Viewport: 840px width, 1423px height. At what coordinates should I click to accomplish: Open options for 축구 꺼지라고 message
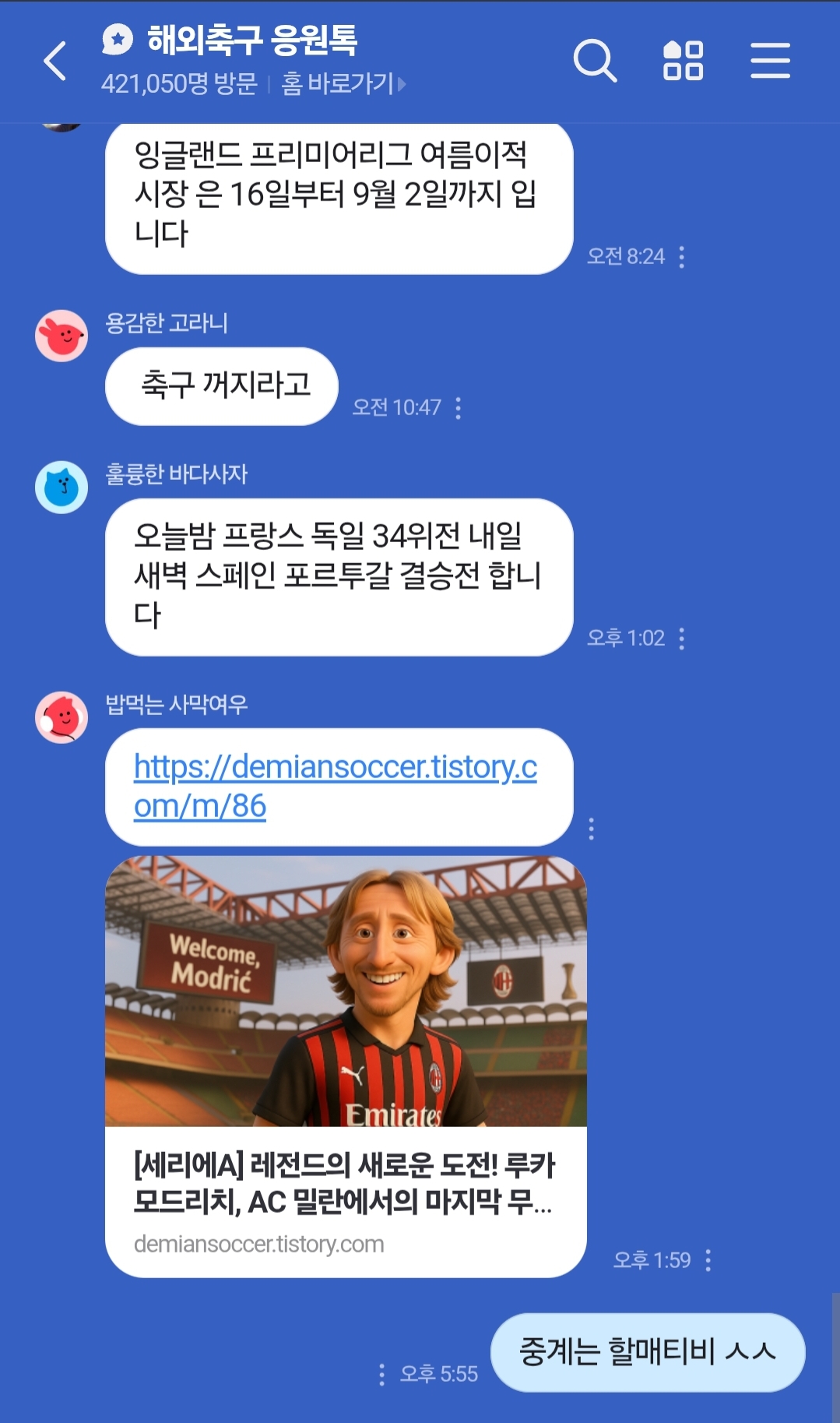click(459, 408)
